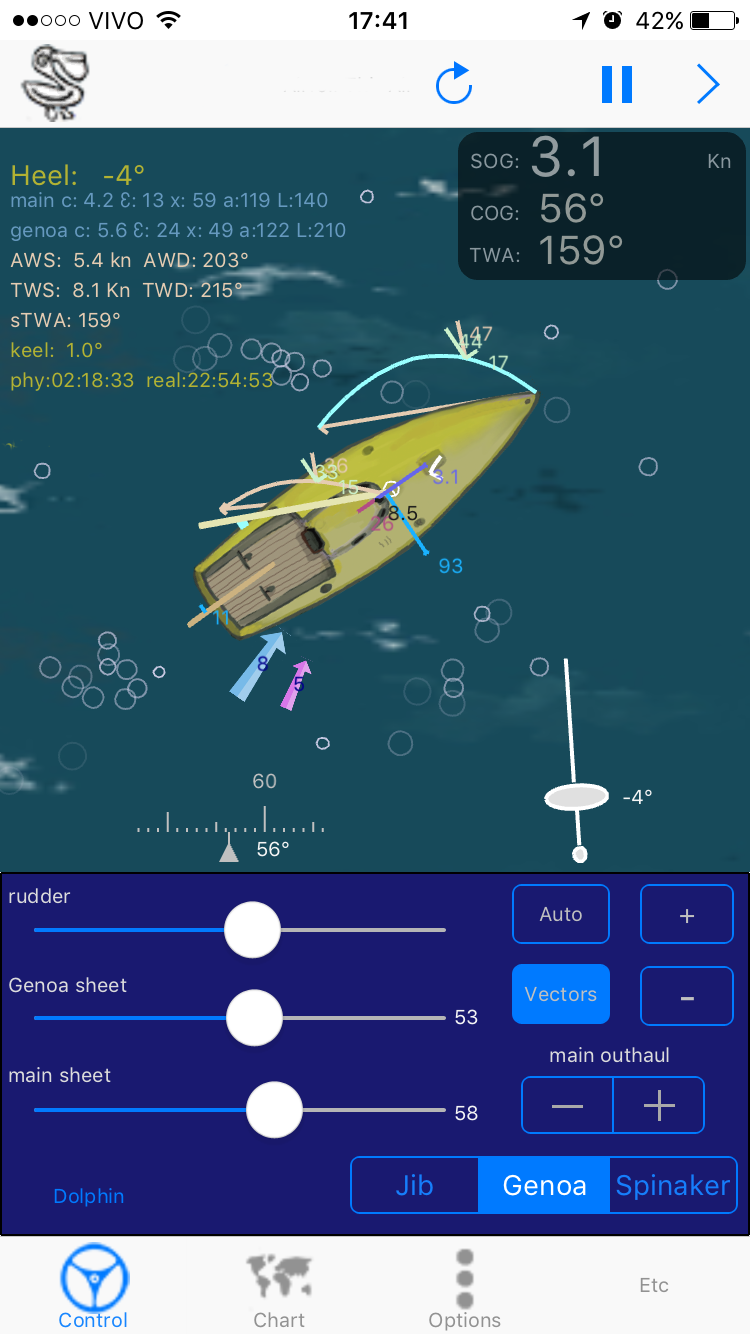
Task: Select the Jib sail
Action: coord(414,1185)
